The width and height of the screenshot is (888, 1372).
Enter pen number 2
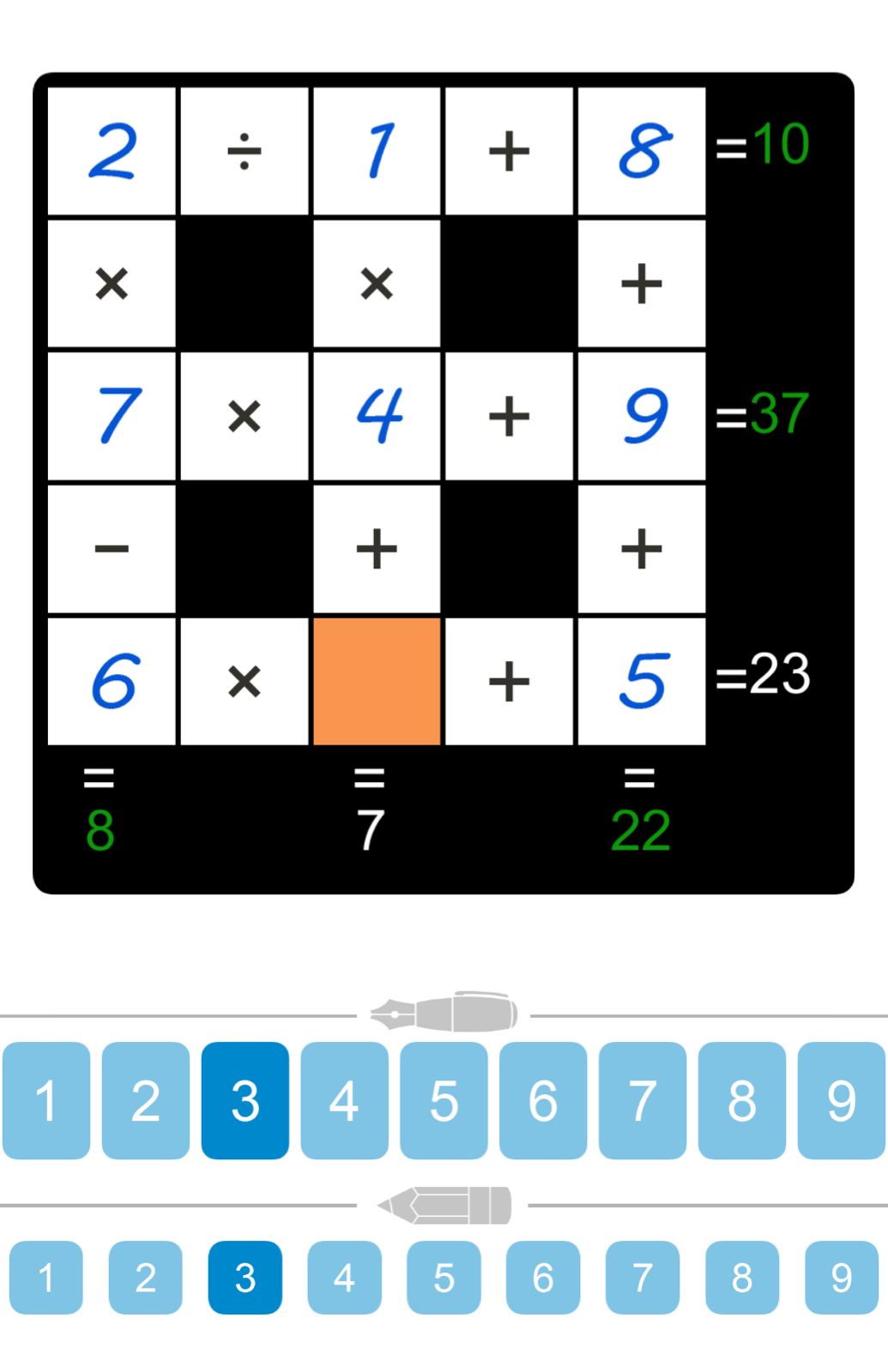point(146,1100)
